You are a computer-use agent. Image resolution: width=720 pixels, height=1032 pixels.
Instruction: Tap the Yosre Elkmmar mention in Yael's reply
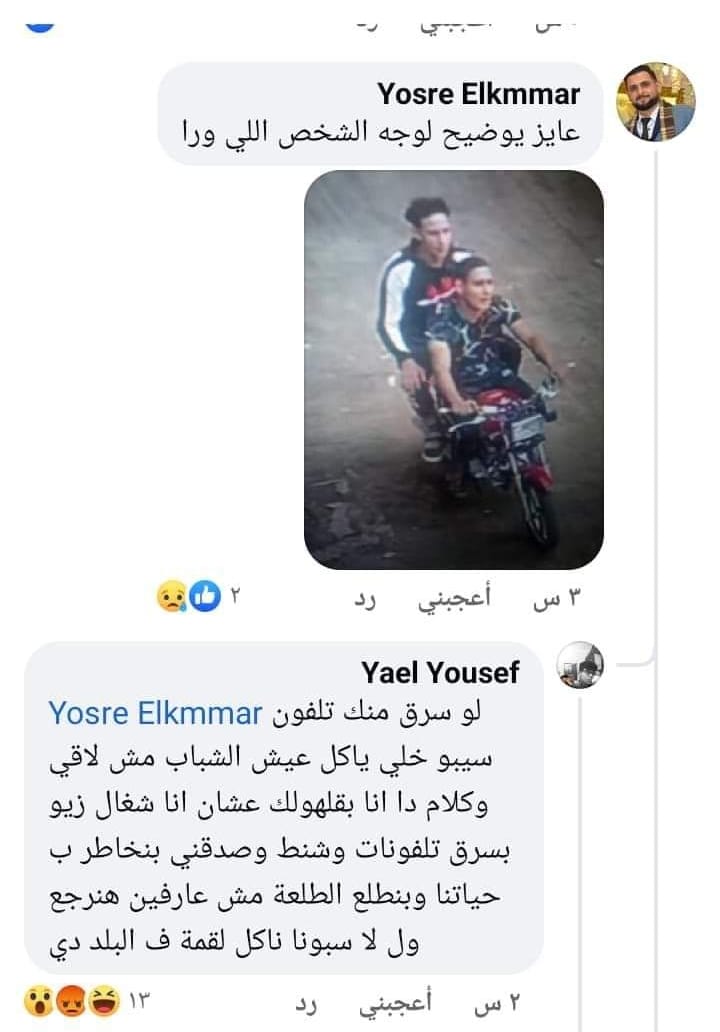click(x=155, y=714)
